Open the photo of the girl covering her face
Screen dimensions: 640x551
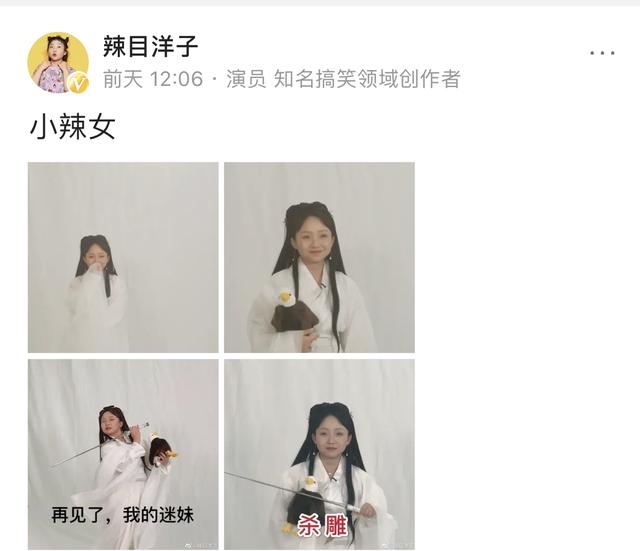click(123, 257)
